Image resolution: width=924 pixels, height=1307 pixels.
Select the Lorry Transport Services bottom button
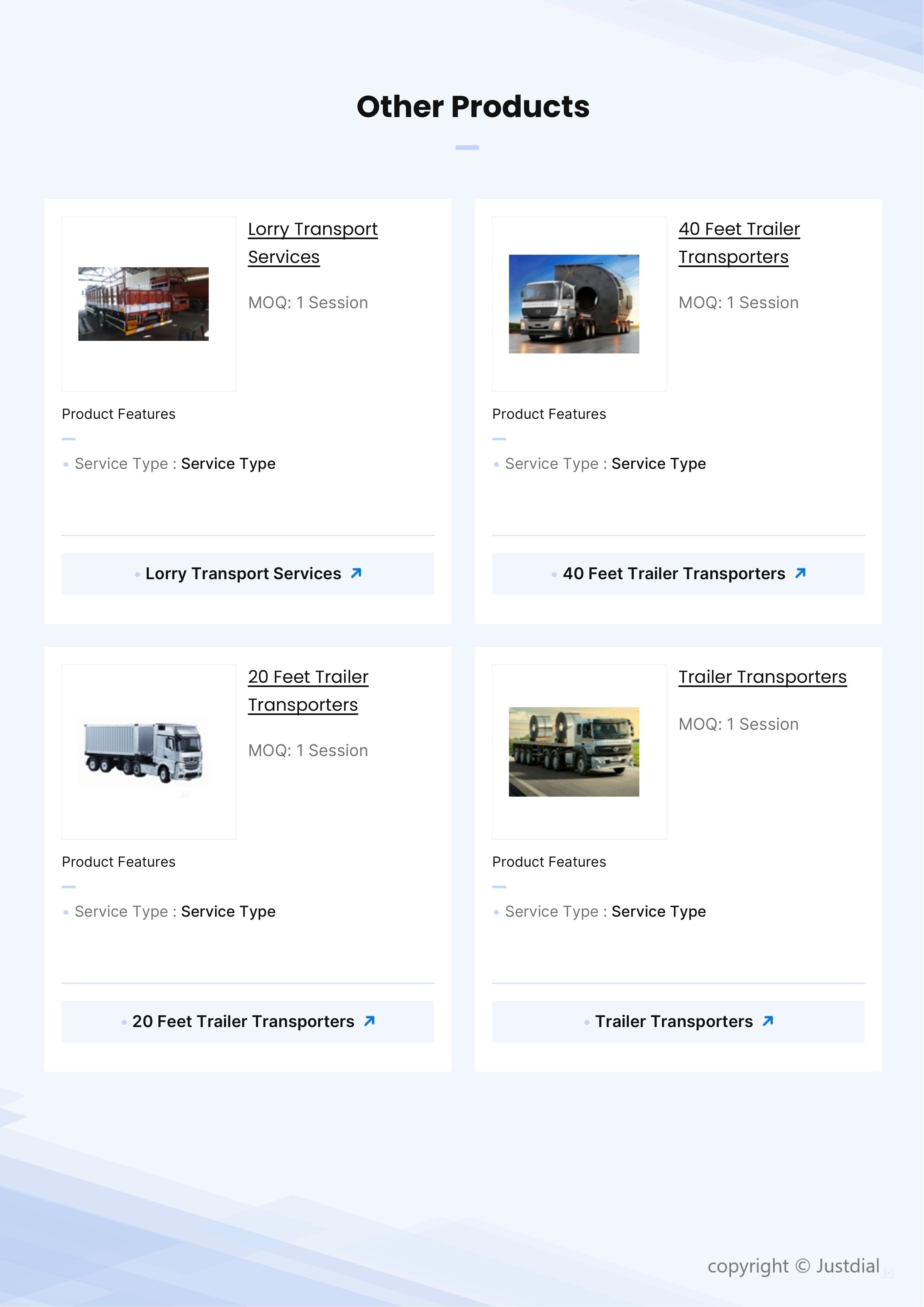(x=248, y=574)
